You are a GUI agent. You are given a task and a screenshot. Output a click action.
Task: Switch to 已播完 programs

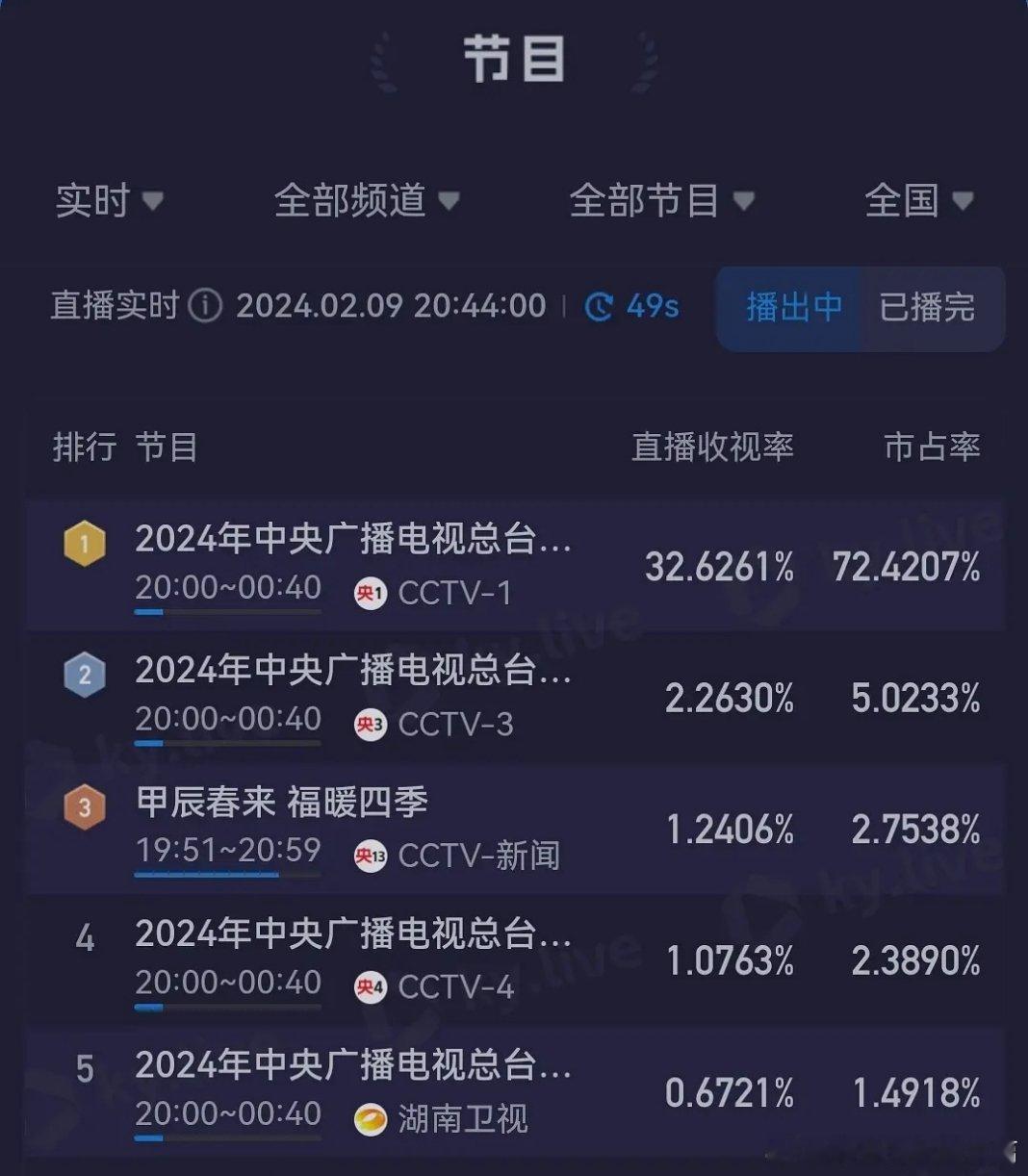(x=927, y=308)
